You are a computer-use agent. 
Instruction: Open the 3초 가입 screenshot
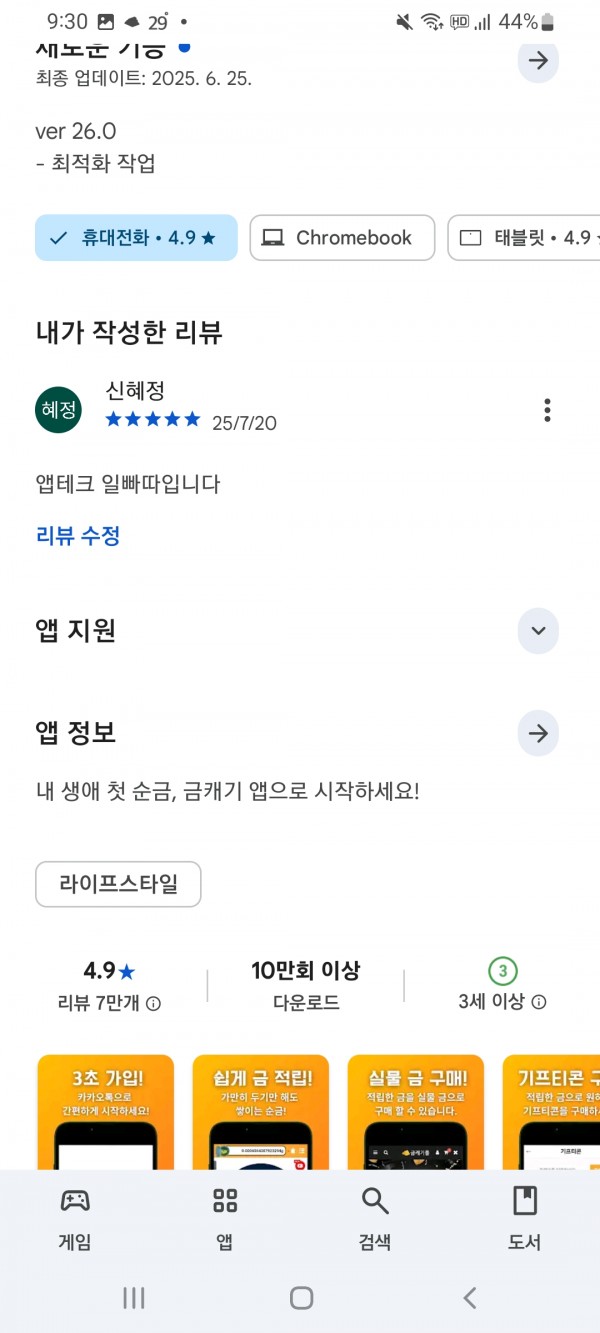tap(105, 1112)
